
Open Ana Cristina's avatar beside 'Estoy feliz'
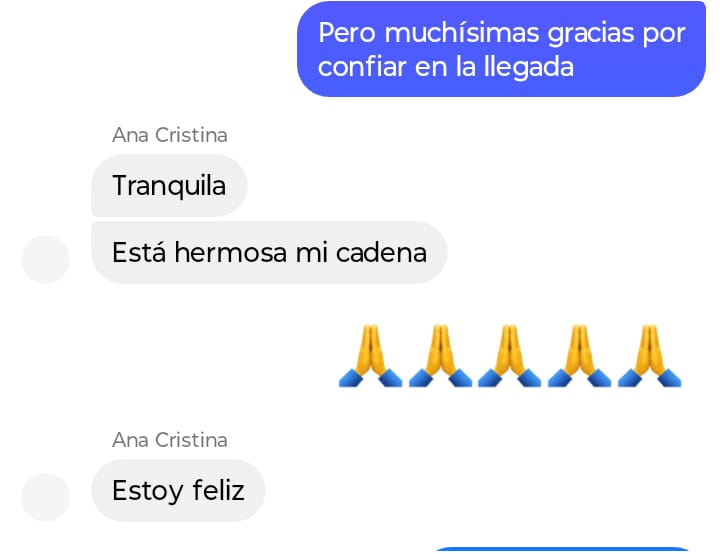[x=45, y=497]
